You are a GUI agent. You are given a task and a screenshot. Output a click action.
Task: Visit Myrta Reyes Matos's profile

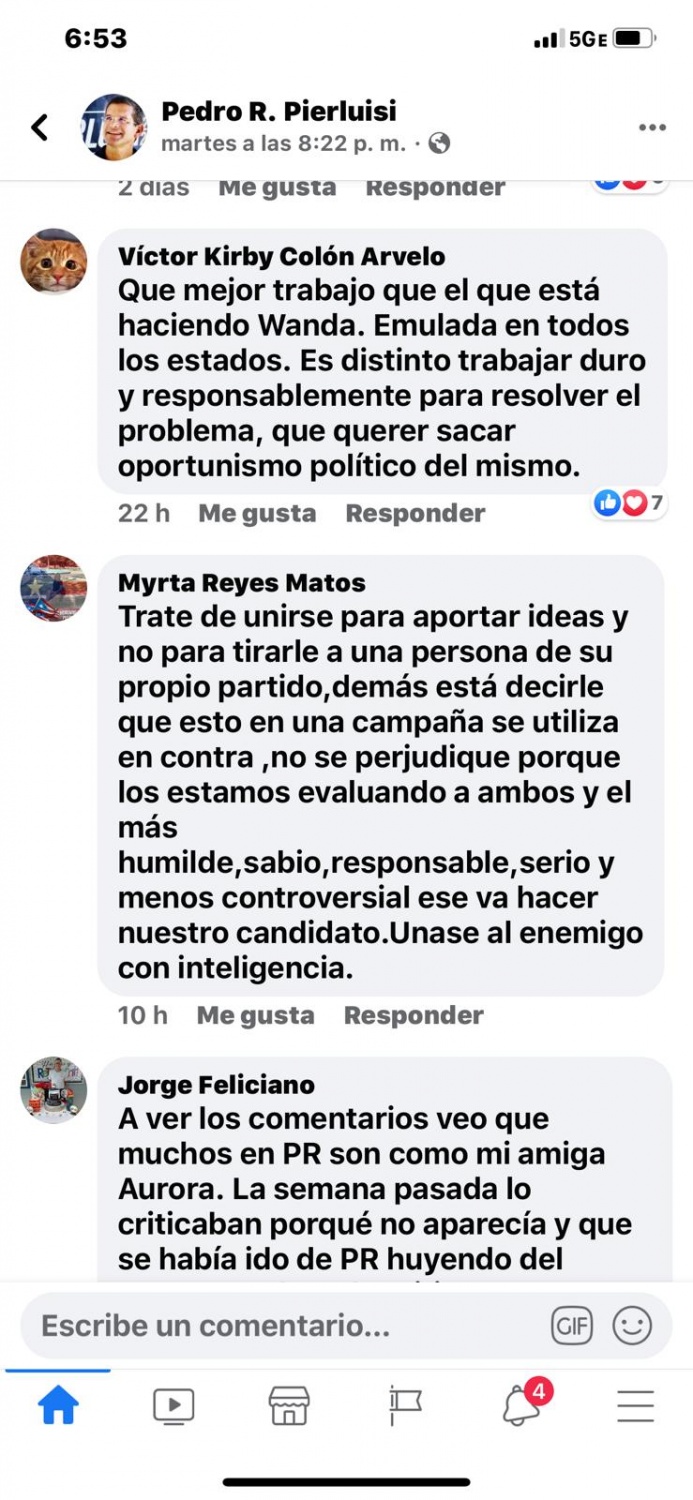(x=54, y=588)
